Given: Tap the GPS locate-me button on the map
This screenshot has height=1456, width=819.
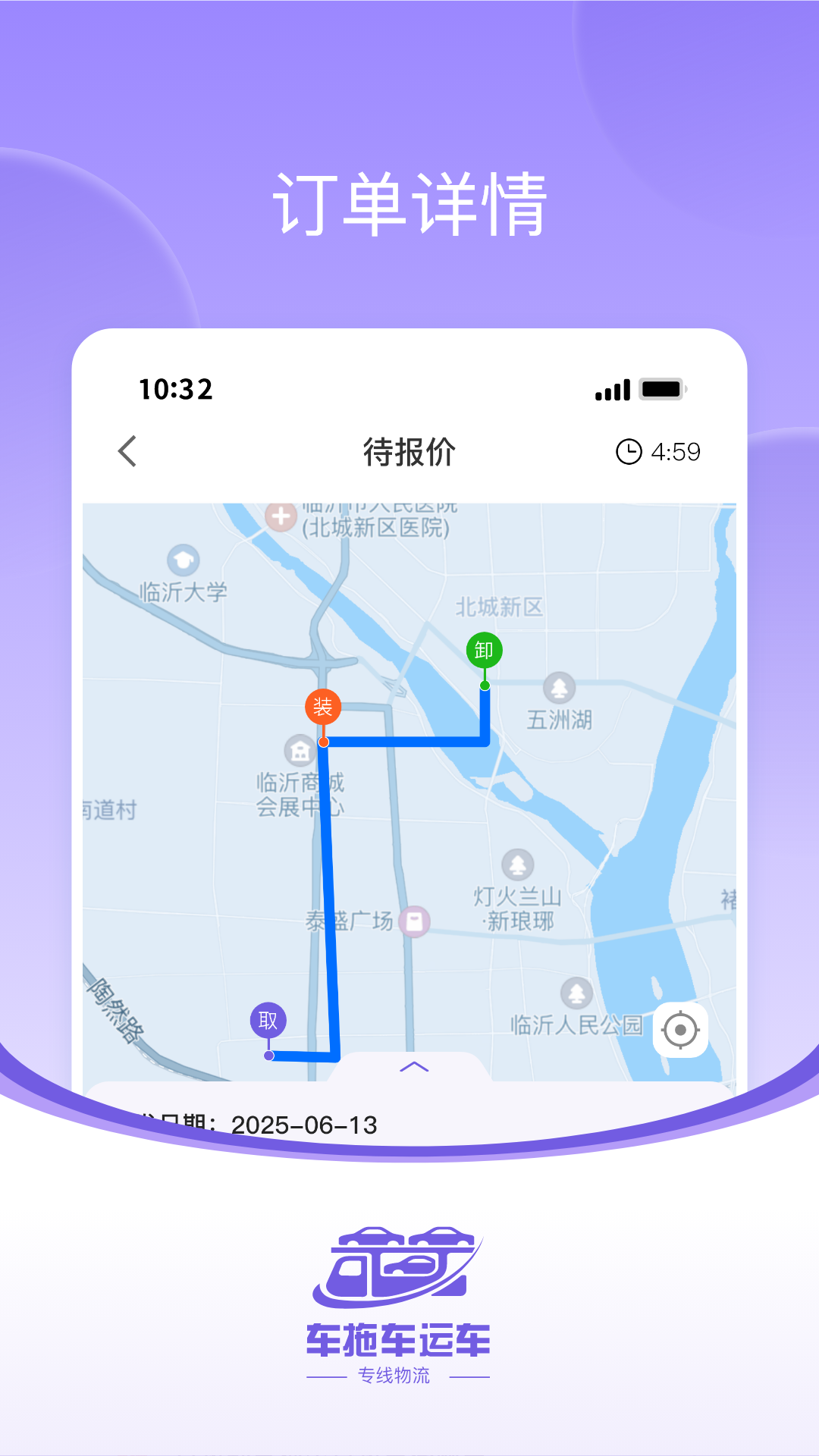Looking at the screenshot, I should point(679,1029).
